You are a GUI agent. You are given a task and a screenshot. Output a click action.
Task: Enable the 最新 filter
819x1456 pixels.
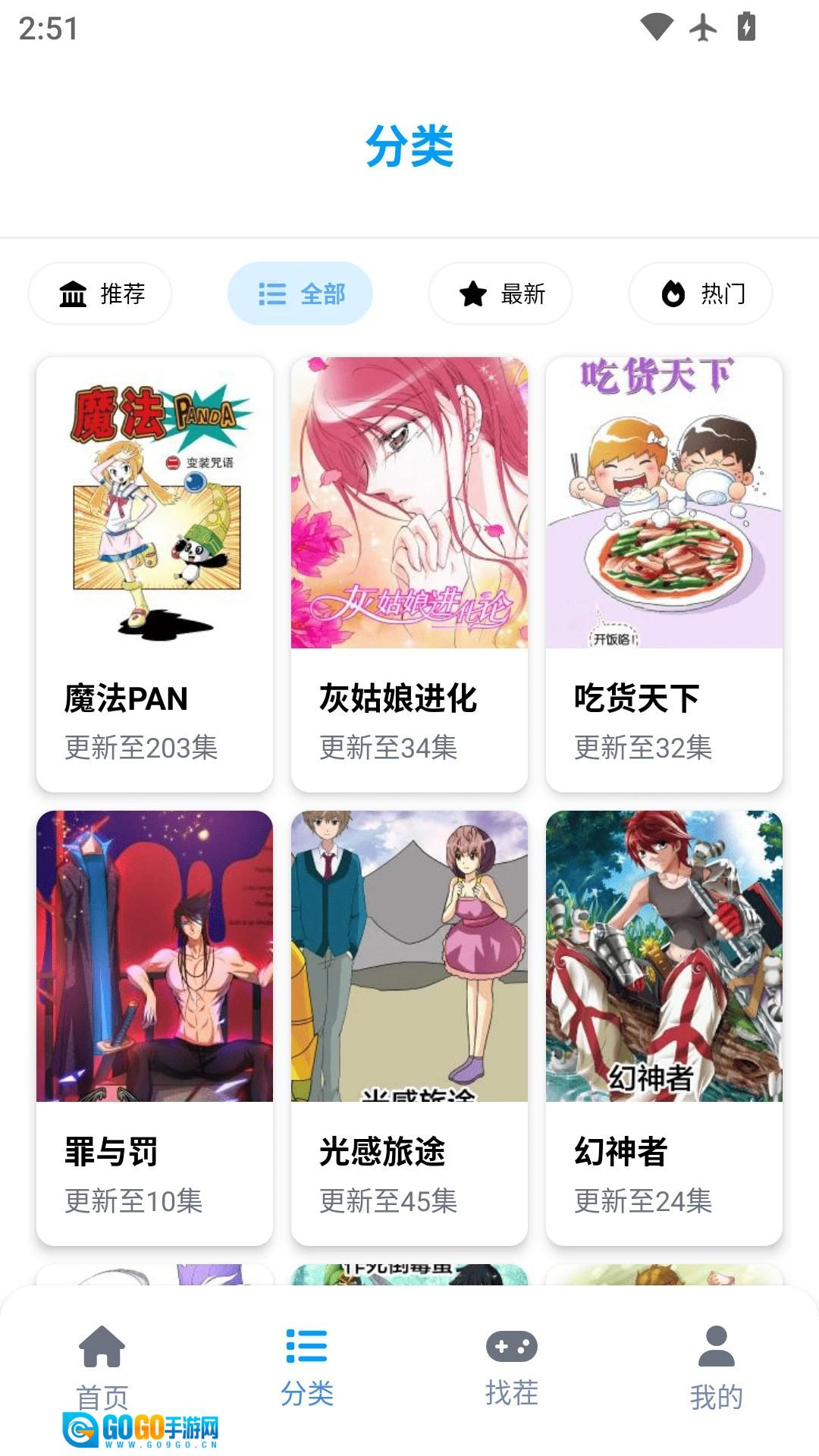(500, 293)
